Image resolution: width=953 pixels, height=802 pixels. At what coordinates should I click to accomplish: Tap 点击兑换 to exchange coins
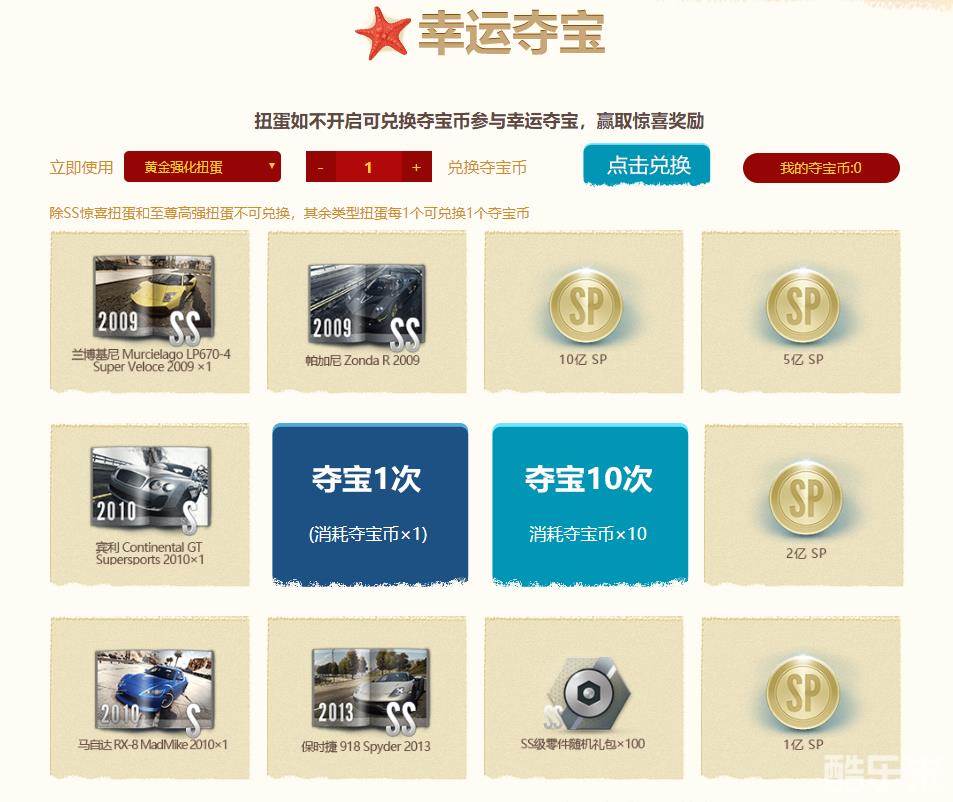tap(647, 165)
